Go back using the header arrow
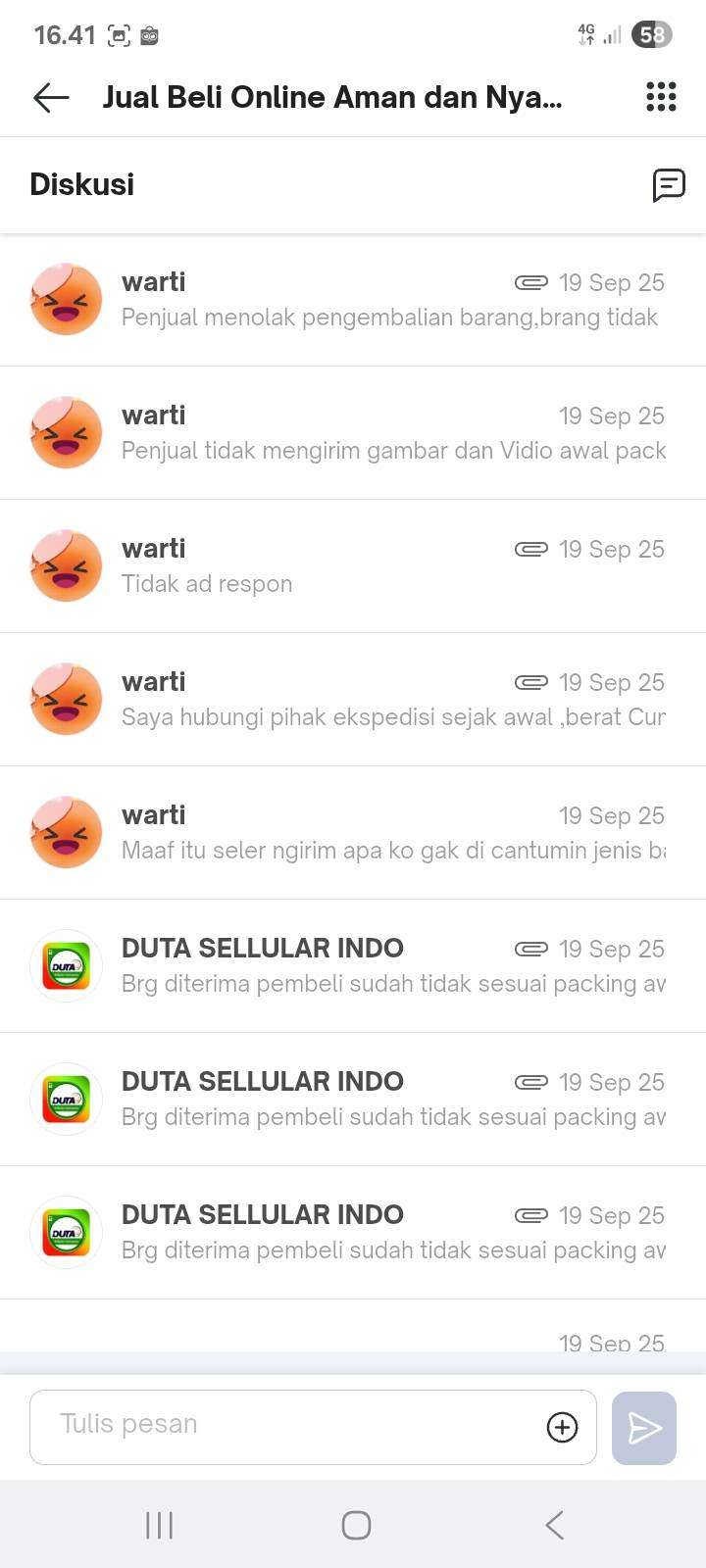Image resolution: width=706 pixels, height=1568 pixels. [x=51, y=97]
